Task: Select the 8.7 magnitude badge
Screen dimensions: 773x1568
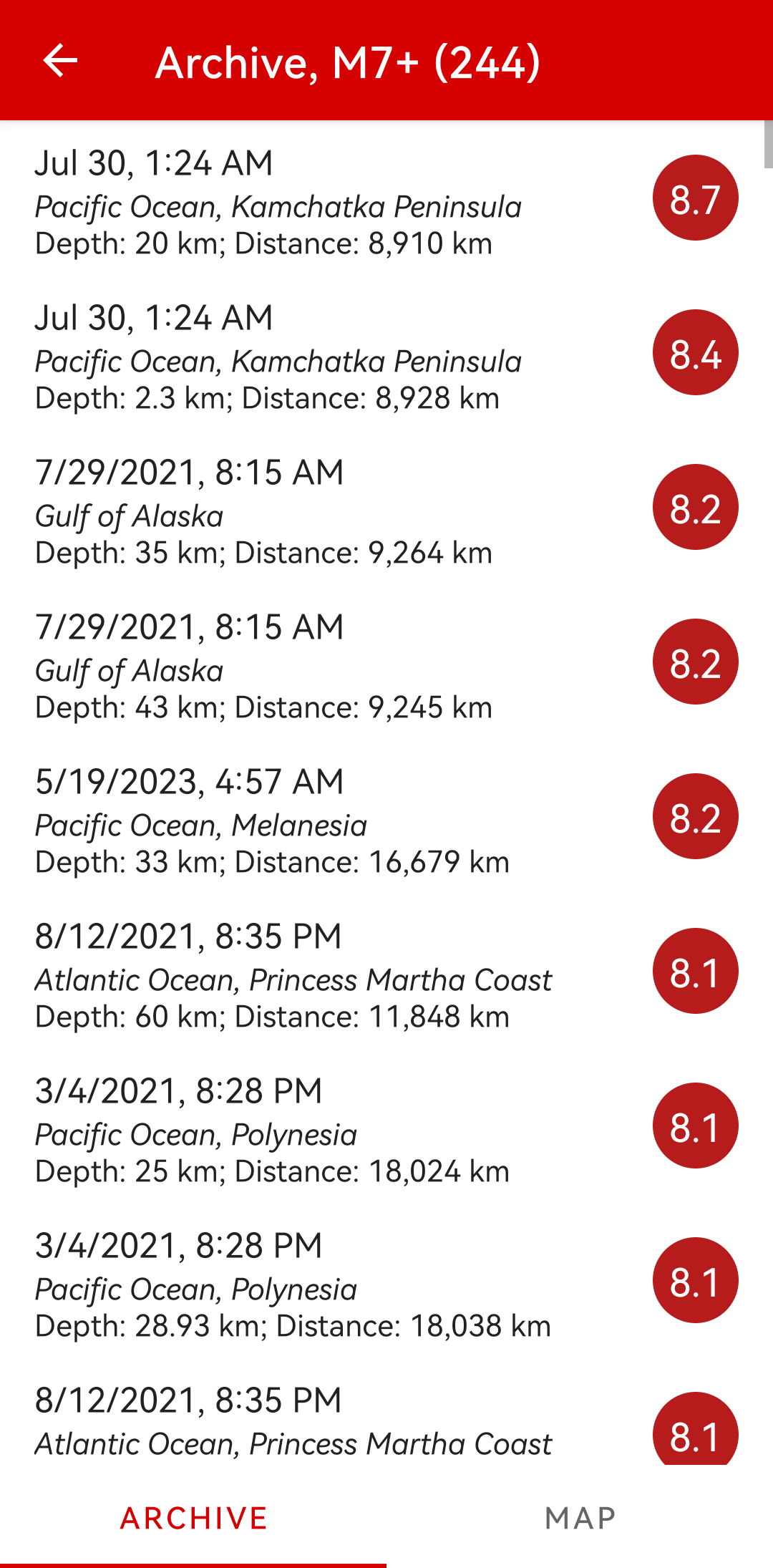Action: tap(694, 198)
